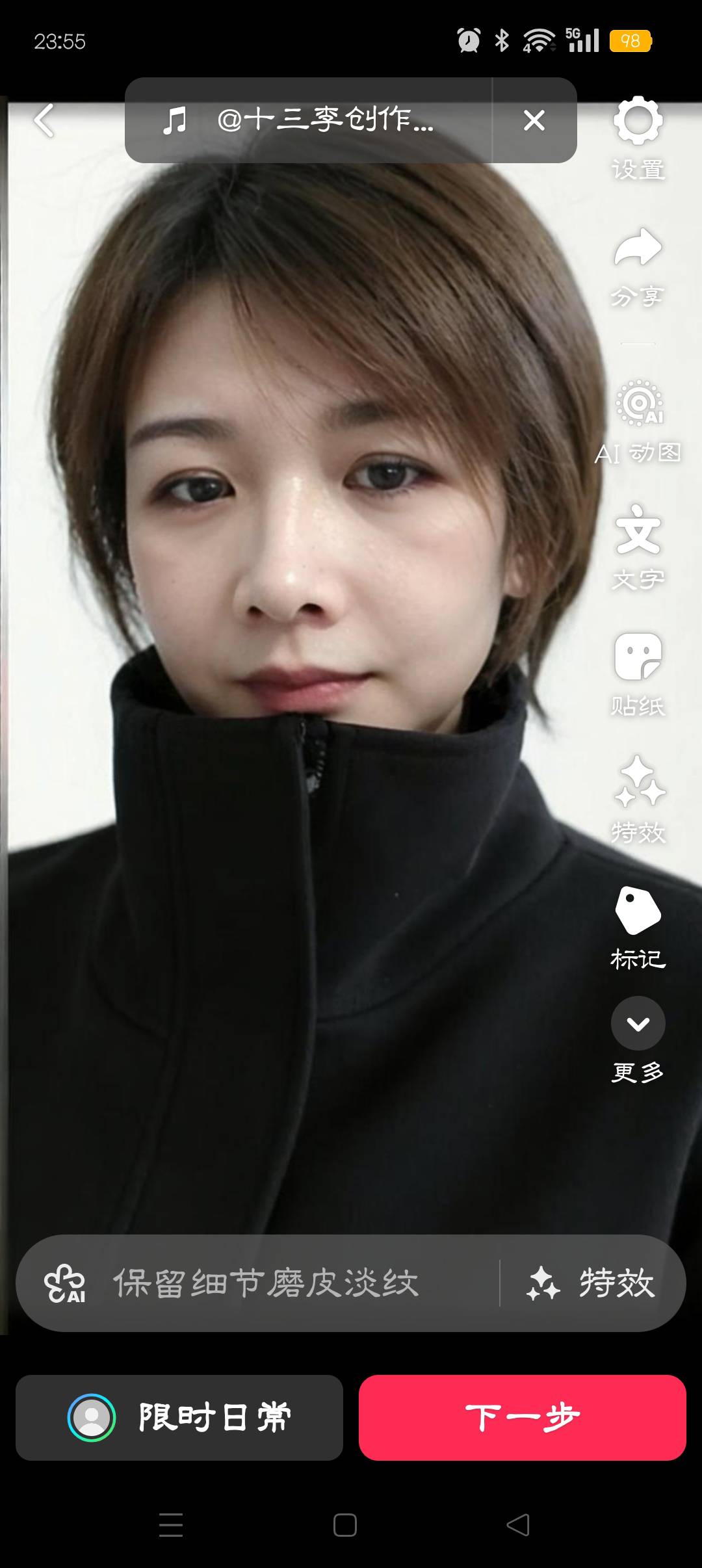The height and width of the screenshot is (1568, 702).
Task: Open the @十三李创作 music selection
Action: (309, 120)
